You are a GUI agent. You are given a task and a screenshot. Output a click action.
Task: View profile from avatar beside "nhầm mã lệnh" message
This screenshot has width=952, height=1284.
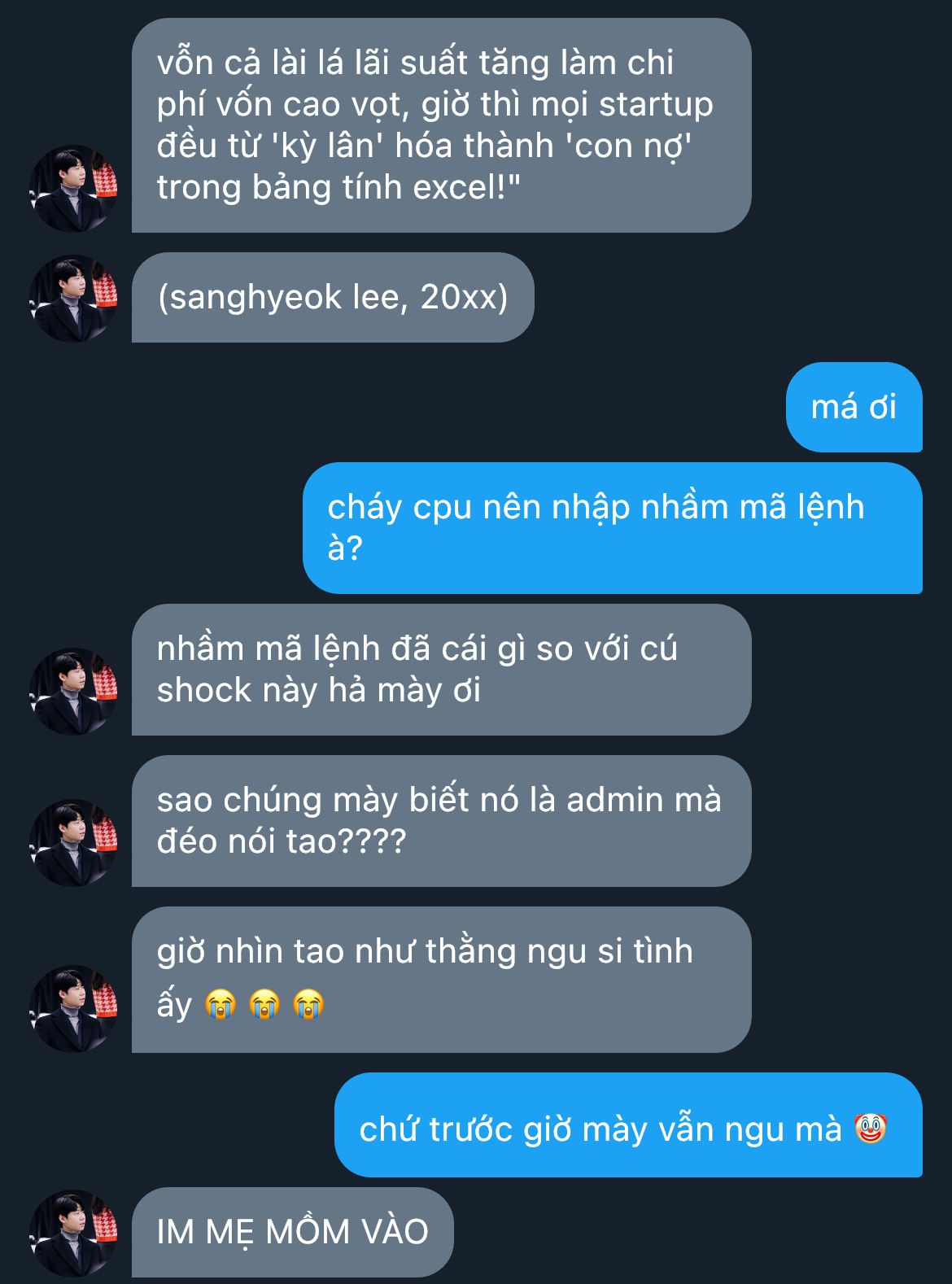(x=73, y=692)
